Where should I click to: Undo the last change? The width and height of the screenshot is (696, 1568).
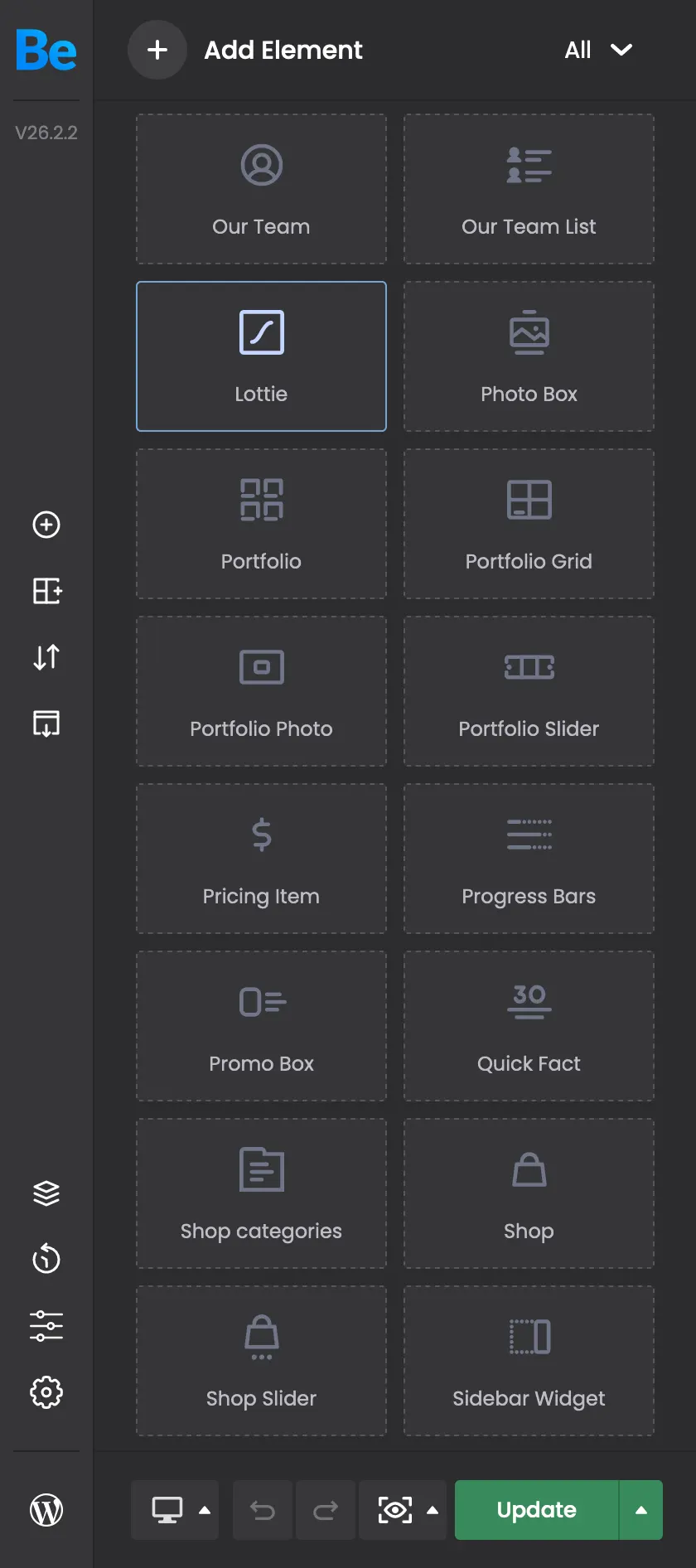click(263, 1510)
